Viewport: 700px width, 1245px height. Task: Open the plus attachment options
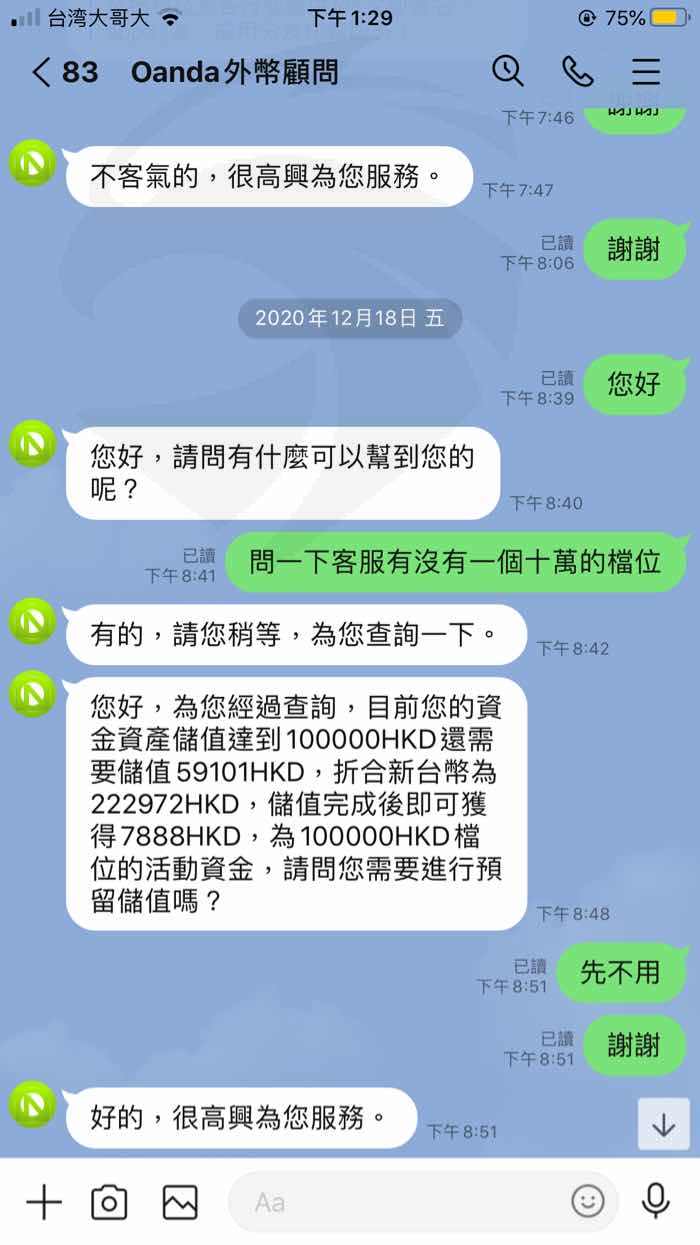click(43, 1202)
